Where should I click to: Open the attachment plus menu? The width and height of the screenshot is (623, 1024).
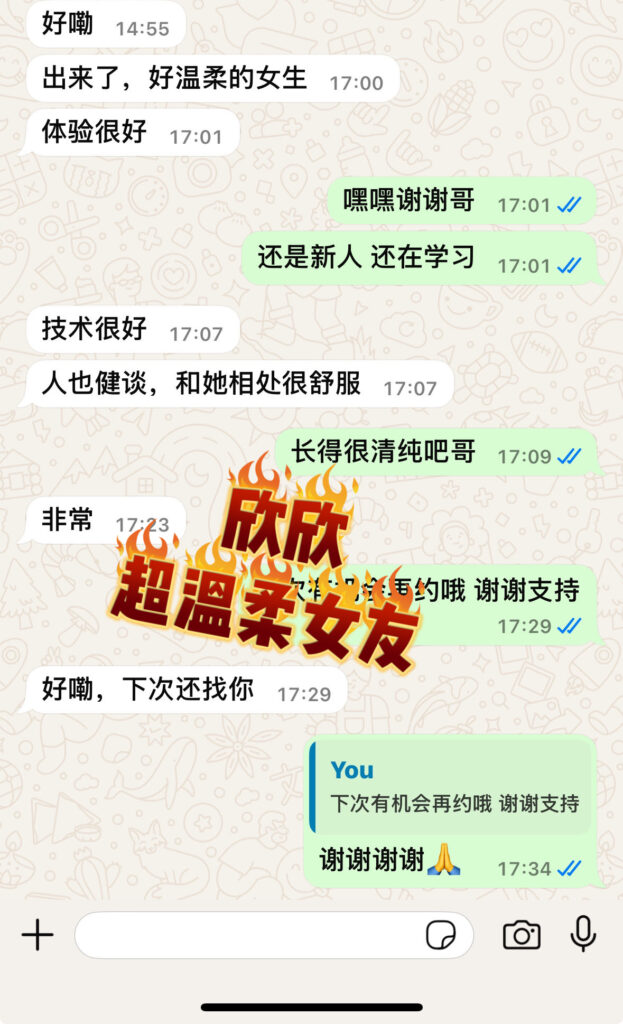pyautogui.click(x=37, y=935)
